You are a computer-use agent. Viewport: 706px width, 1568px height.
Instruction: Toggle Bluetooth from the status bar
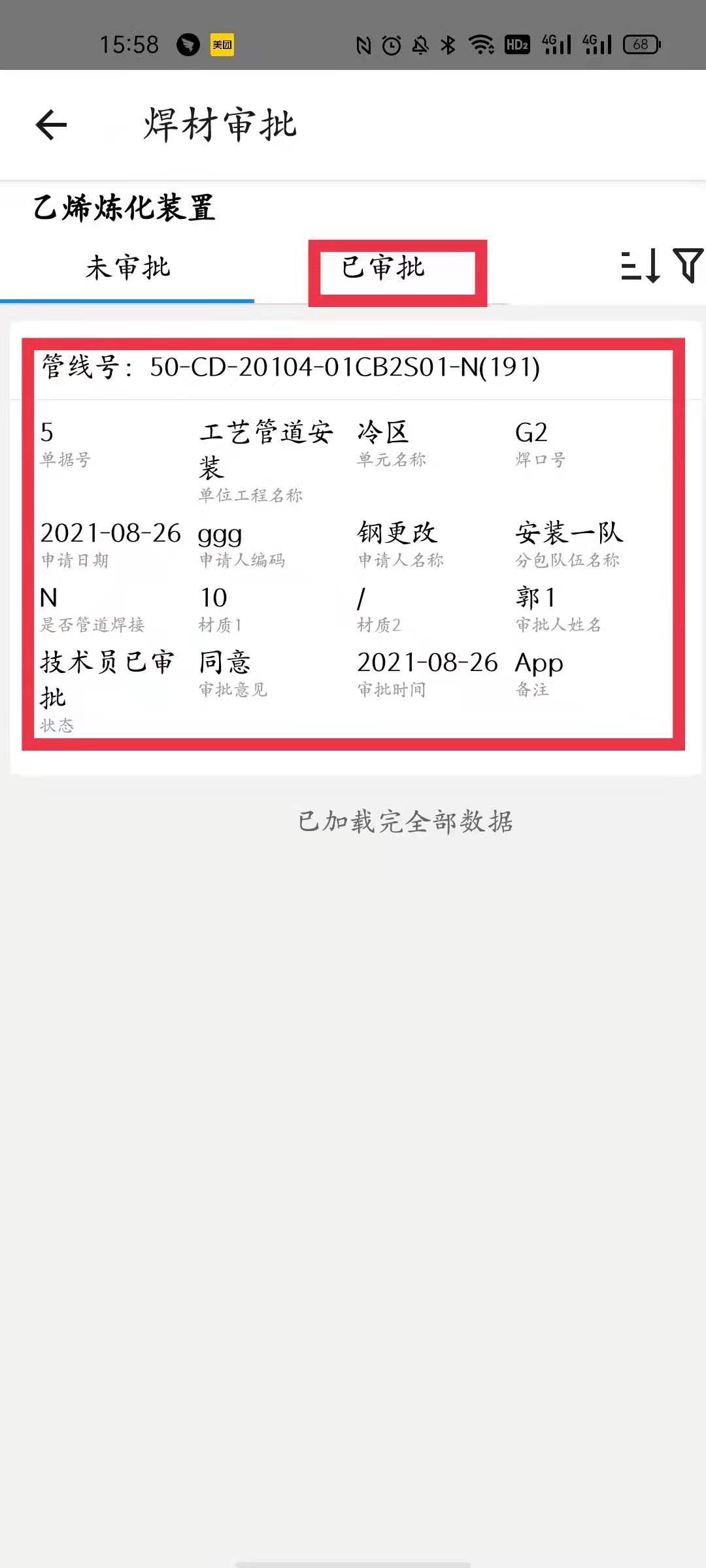click(x=448, y=44)
